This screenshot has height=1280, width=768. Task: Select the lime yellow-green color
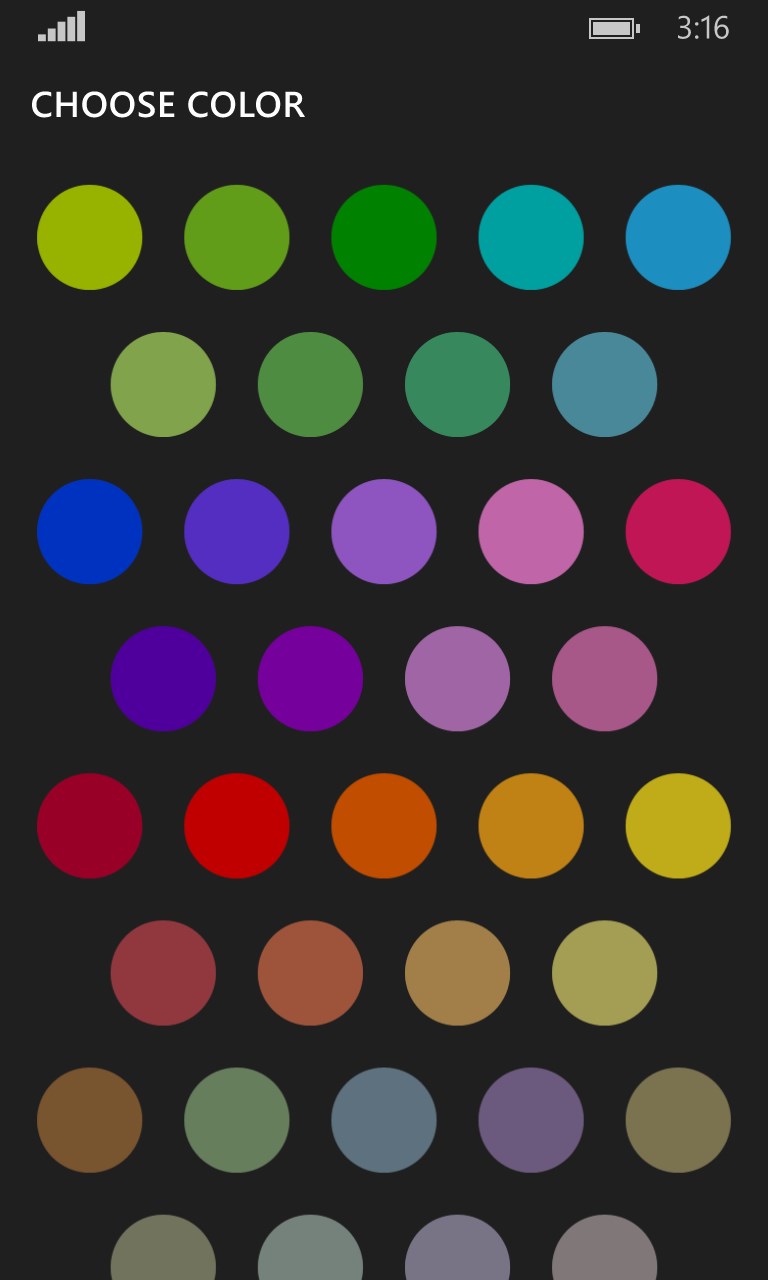tap(90, 237)
